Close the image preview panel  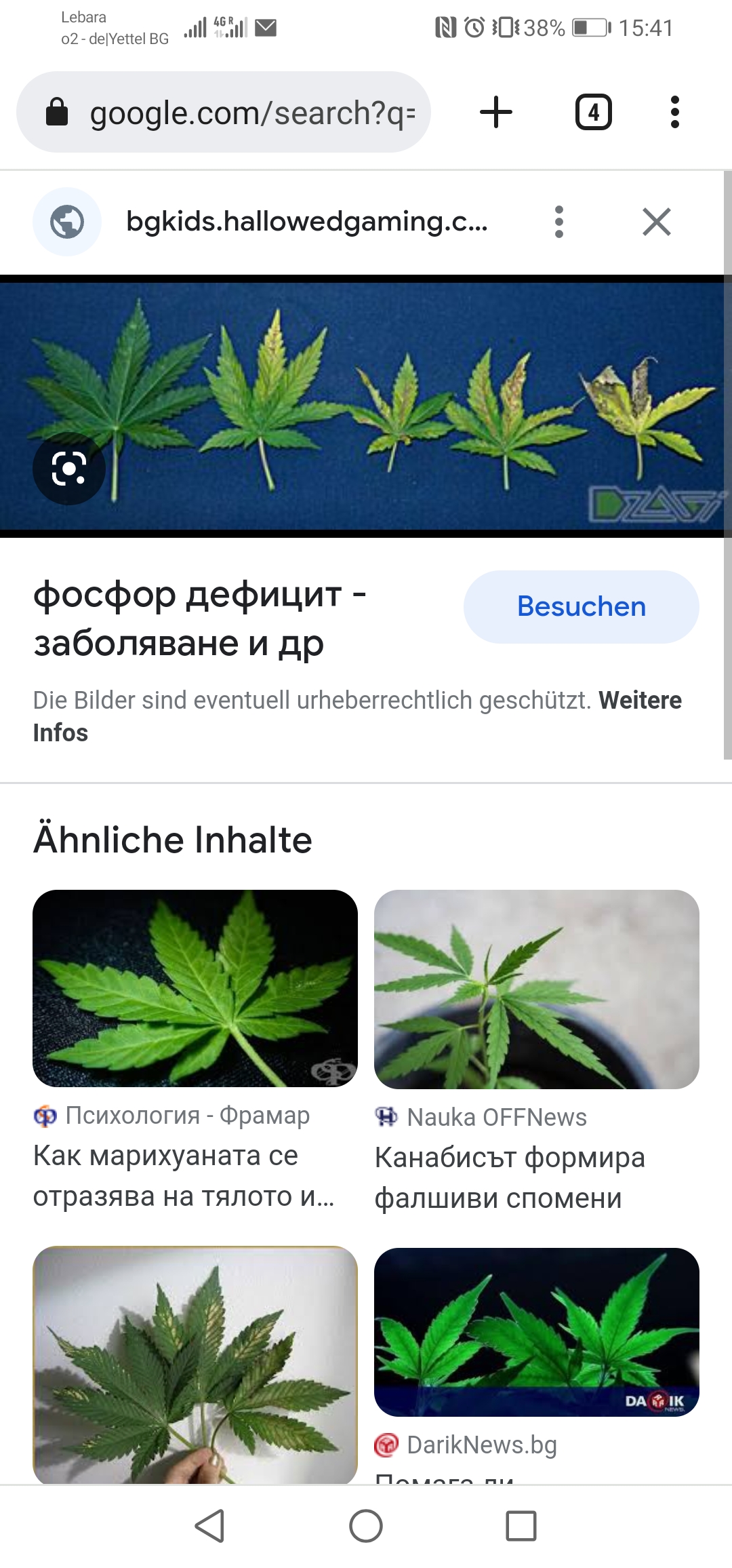(657, 222)
